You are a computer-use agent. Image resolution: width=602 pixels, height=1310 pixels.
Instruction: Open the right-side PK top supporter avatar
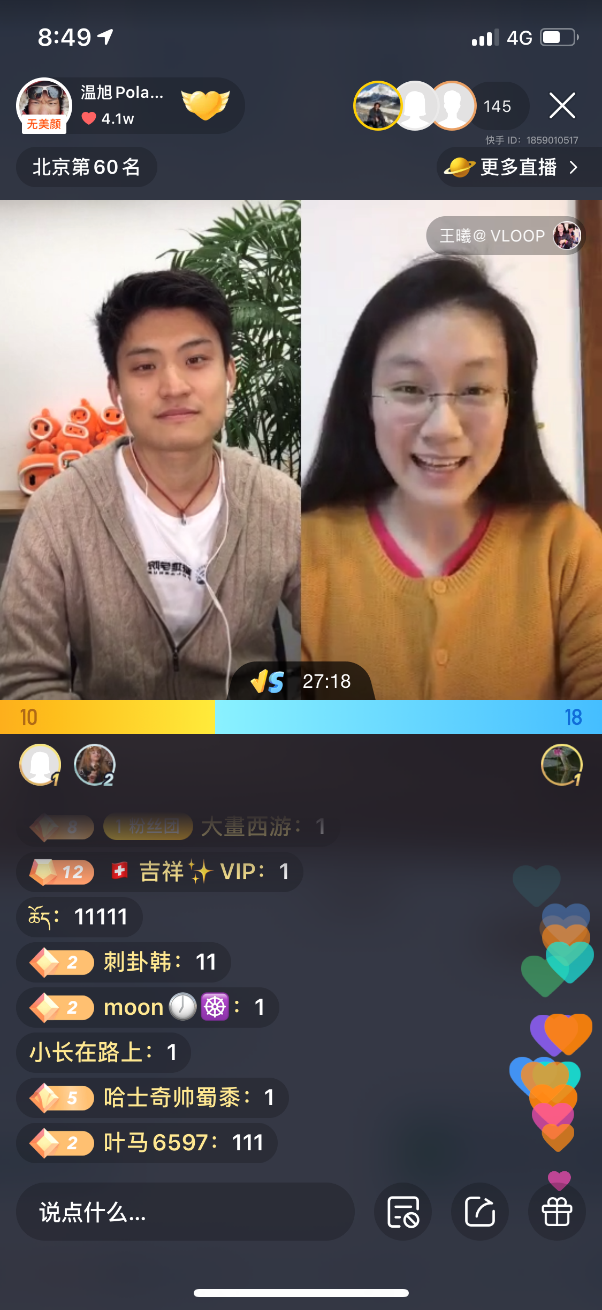(x=562, y=765)
